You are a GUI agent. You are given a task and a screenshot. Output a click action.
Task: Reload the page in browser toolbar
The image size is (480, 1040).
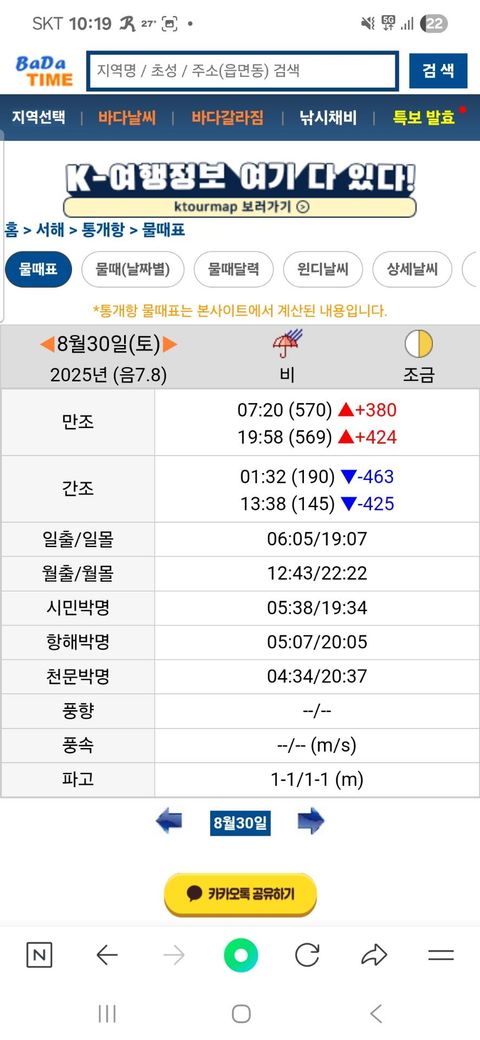307,955
